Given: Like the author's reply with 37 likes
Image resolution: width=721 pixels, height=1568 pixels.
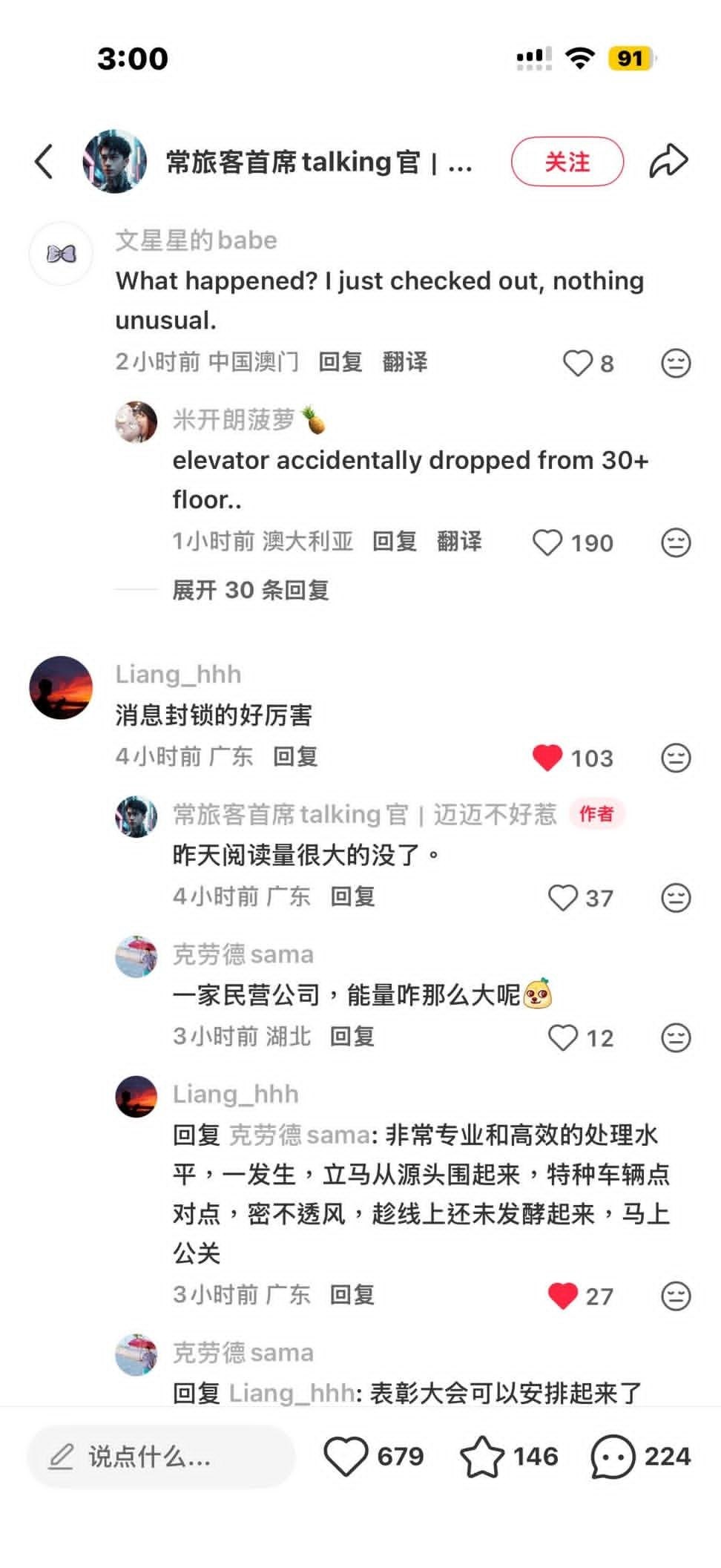Looking at the screenshot, I should click(x=563, y=898).
